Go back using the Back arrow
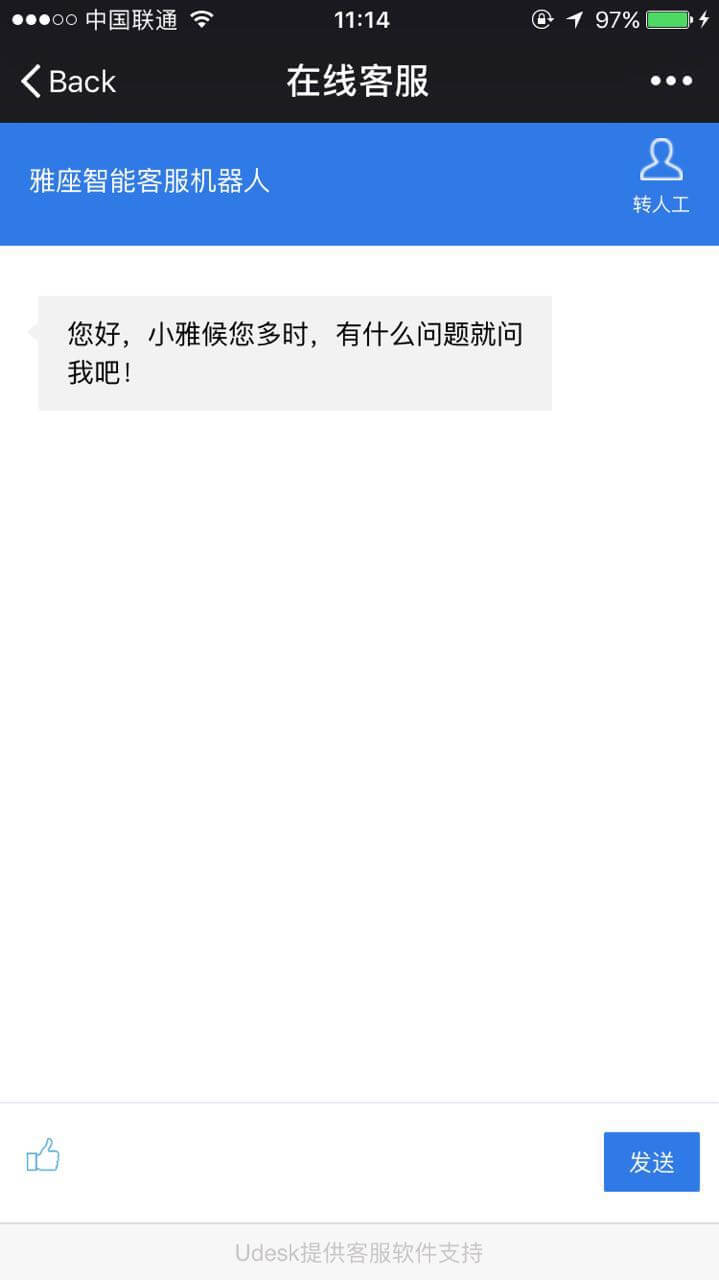The width and height of the screenshot is (719, 1280). coord(67,82)
